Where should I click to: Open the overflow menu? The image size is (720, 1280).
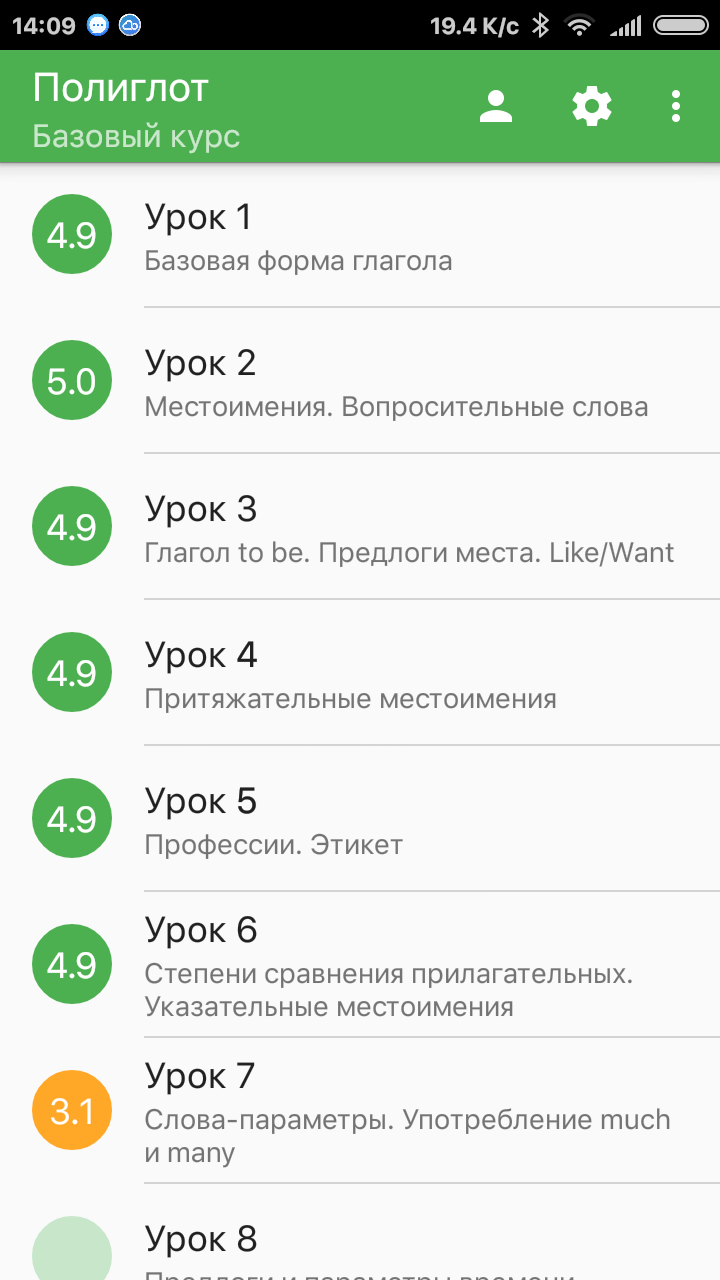pos(677,106)
